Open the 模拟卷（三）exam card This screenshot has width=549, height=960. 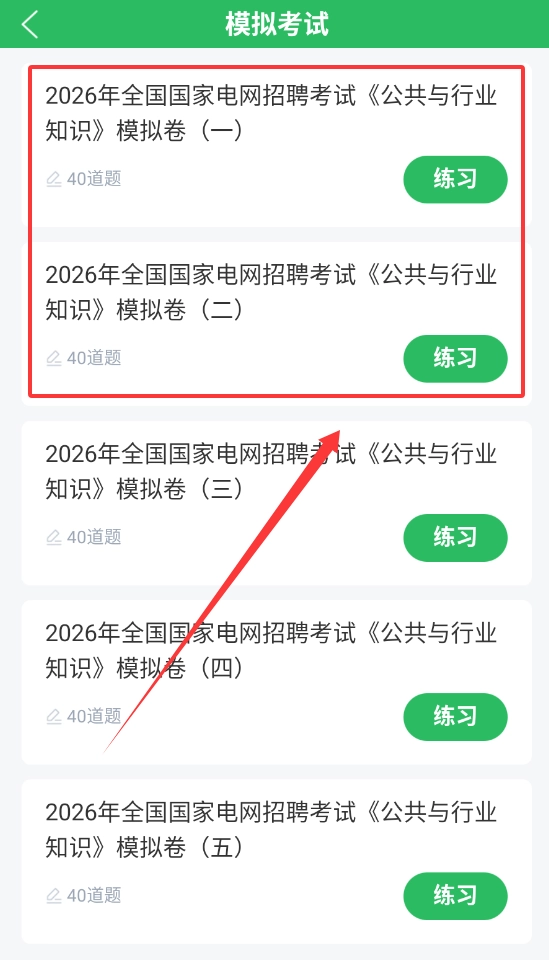pos(276,503)
